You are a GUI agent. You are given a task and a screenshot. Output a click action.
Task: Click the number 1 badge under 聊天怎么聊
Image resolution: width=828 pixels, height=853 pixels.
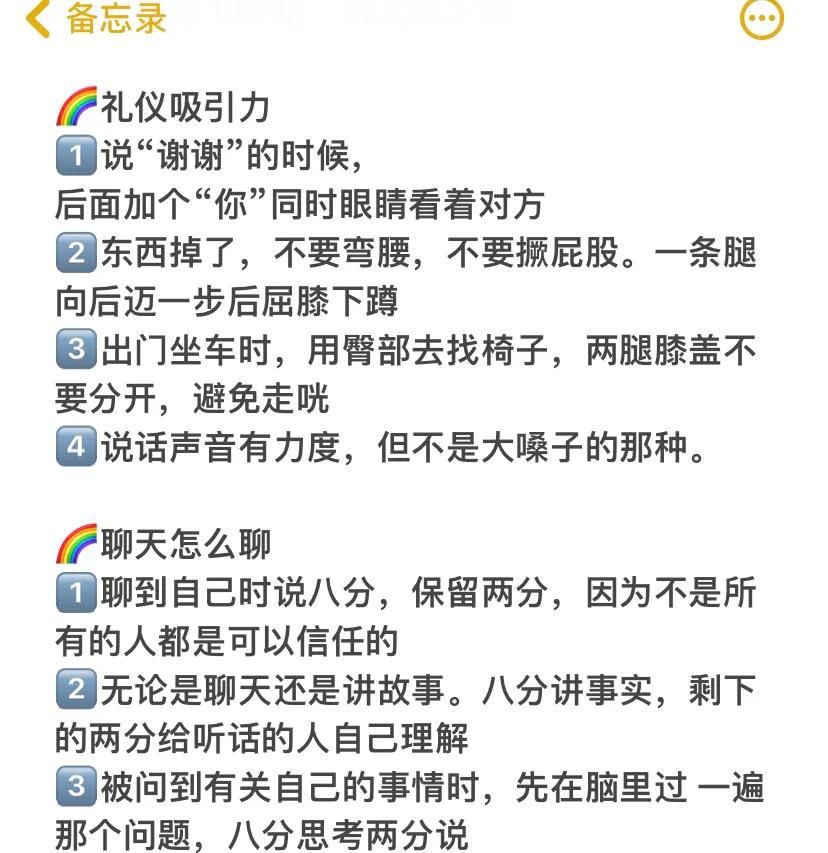[x=75, y=590]
